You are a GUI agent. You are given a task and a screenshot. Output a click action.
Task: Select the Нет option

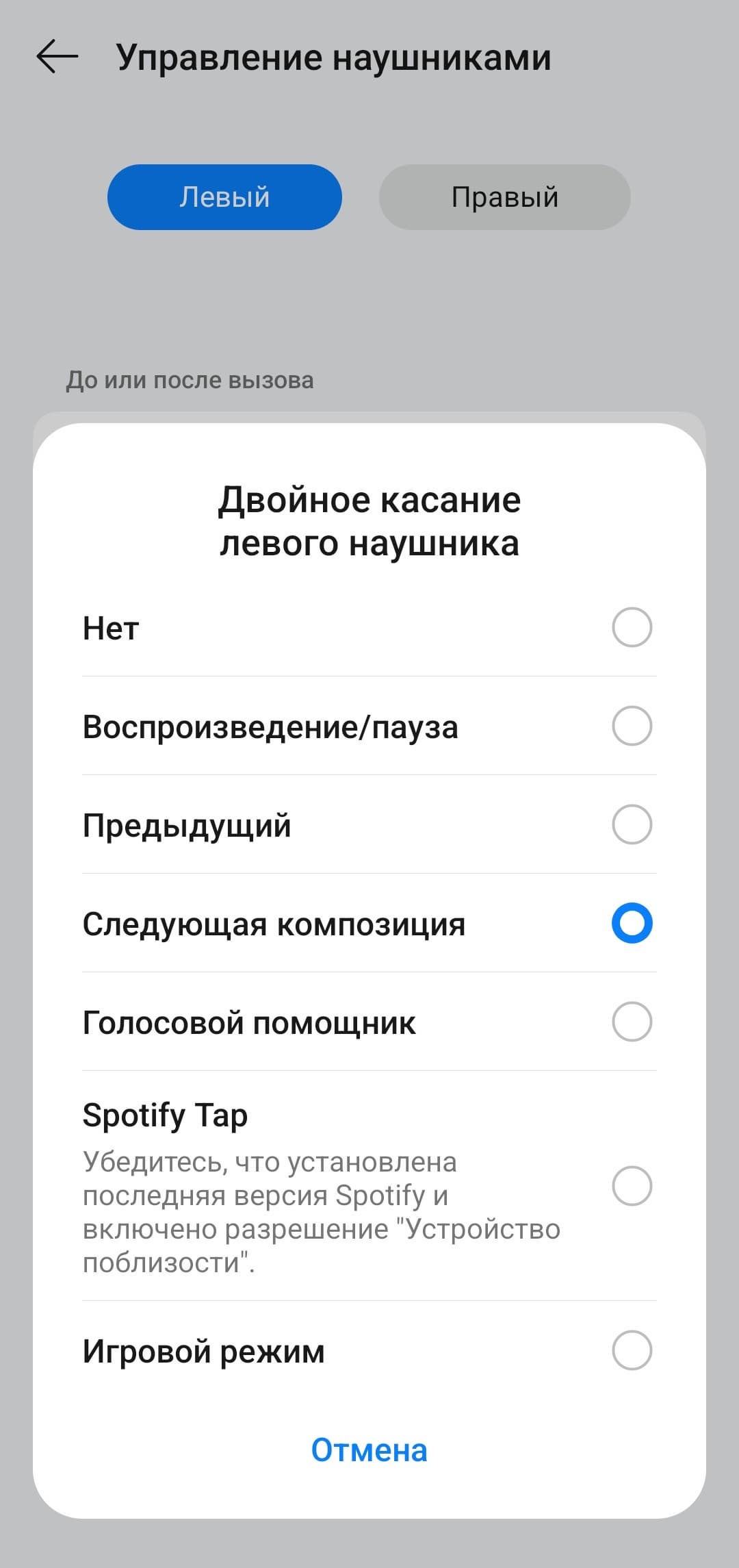(x=632, y=627)
